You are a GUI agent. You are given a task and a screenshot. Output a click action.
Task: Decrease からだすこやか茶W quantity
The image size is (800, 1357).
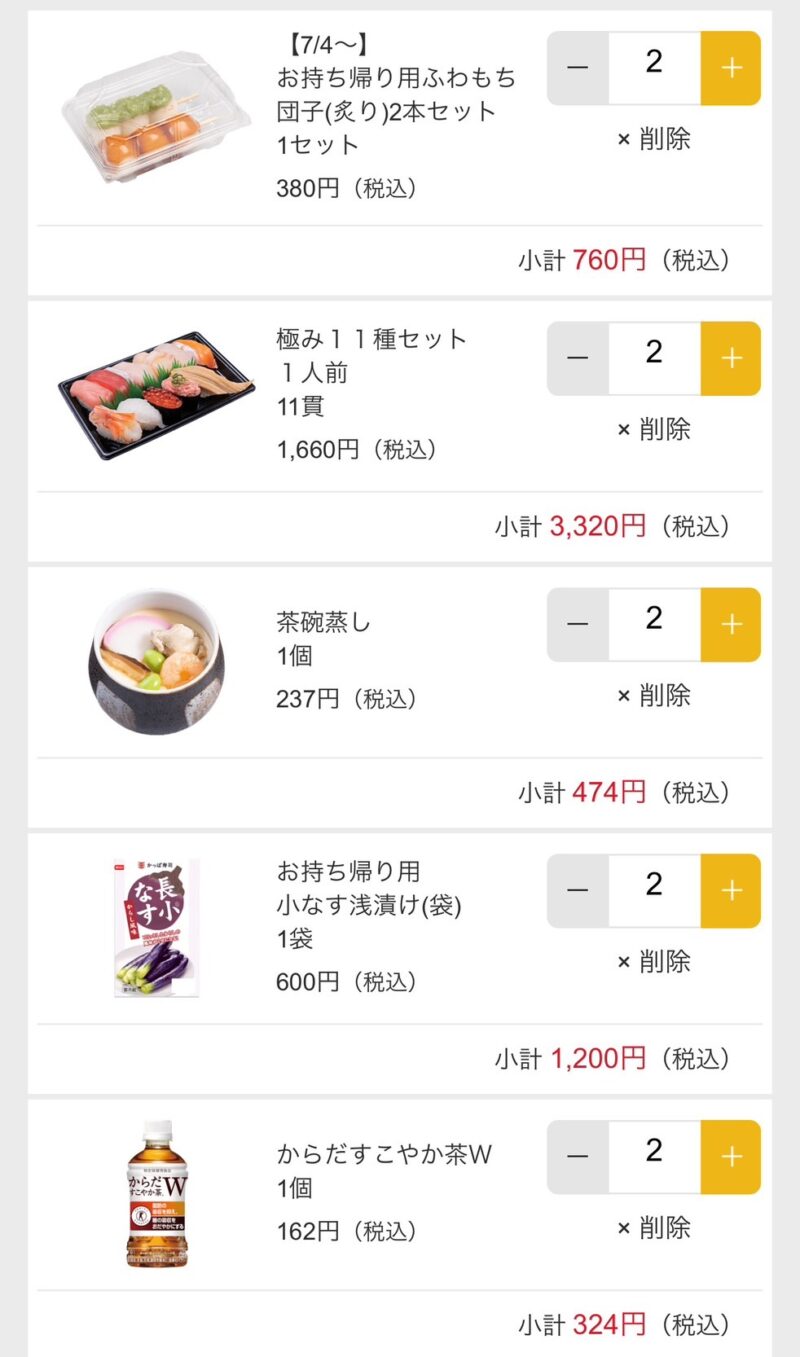(578, 1157)
